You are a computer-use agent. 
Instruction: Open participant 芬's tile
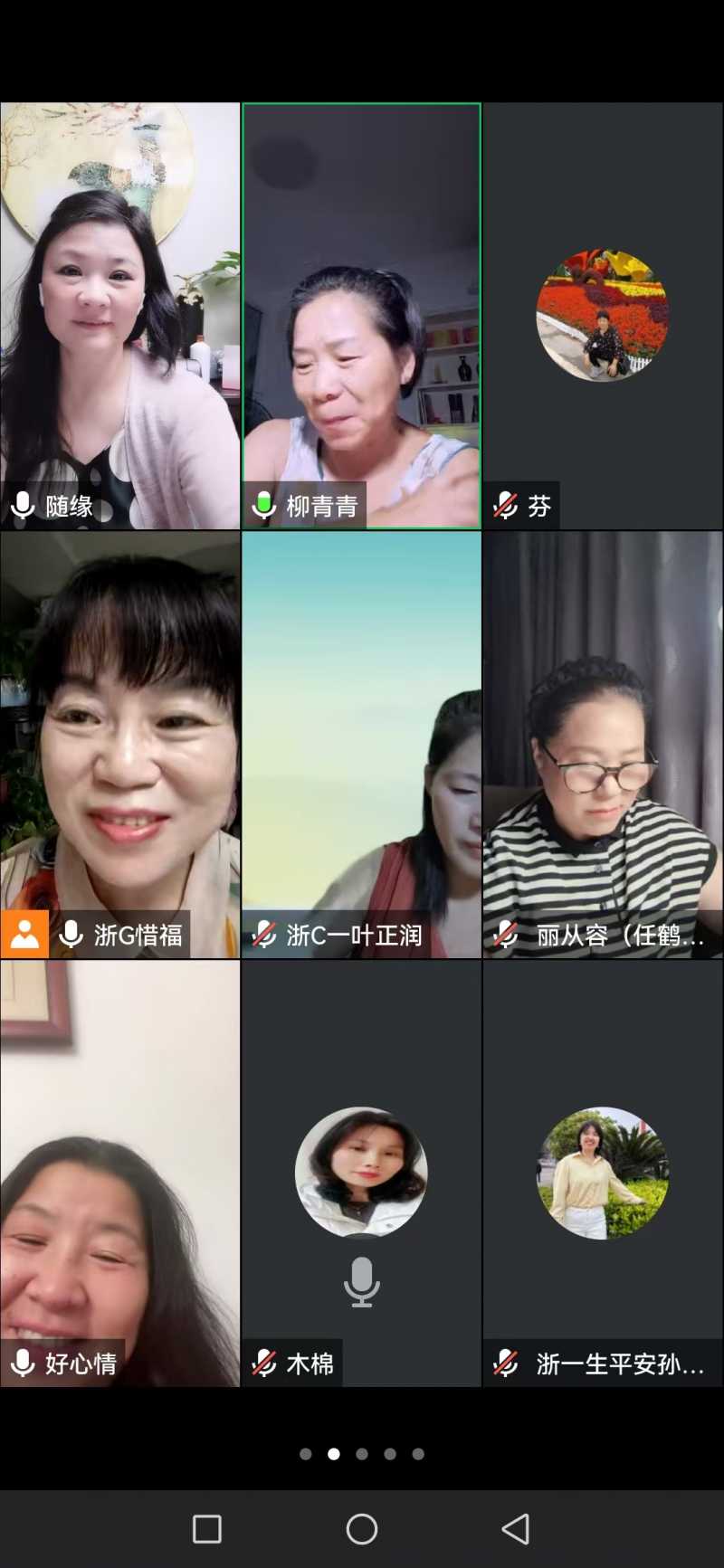603,316
